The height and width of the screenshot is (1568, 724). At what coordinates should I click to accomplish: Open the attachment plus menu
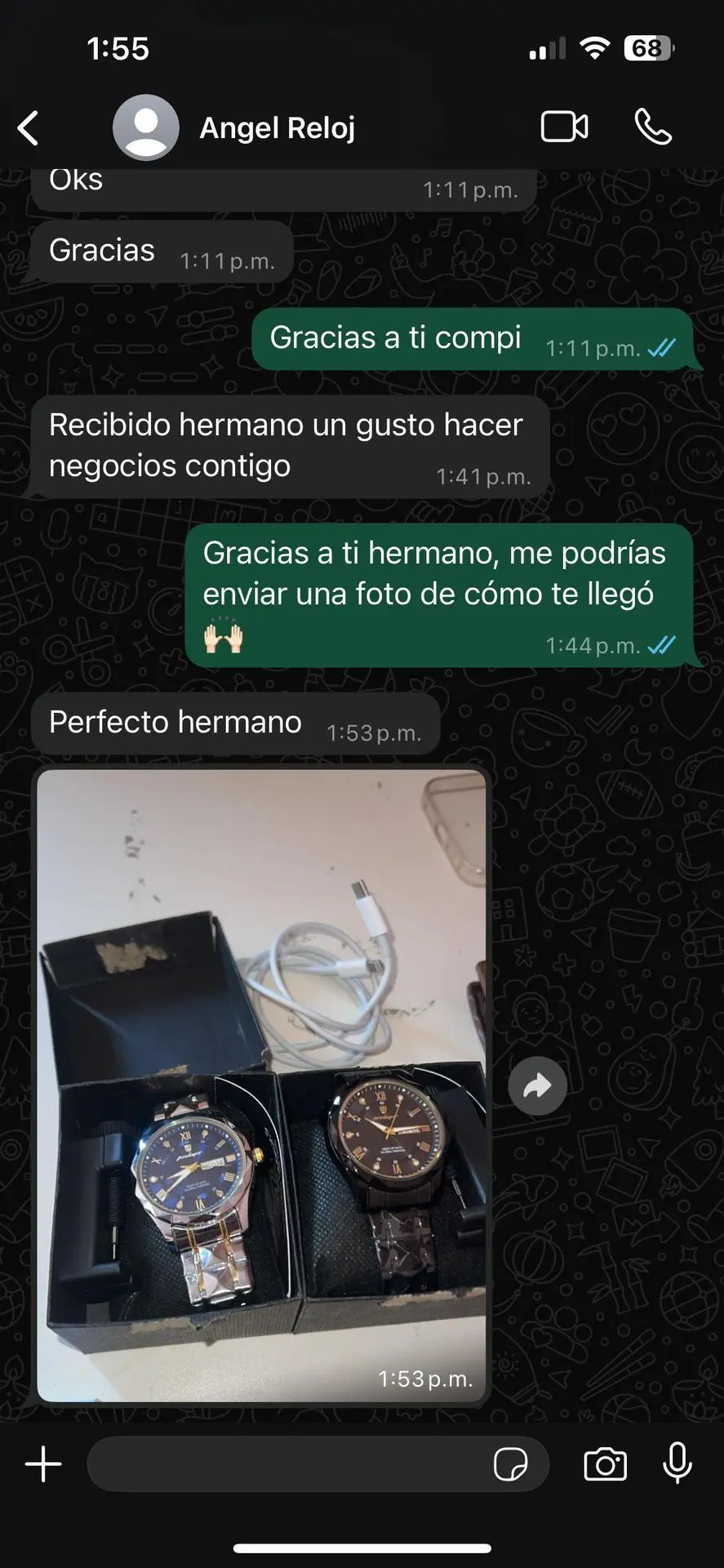43,1464
